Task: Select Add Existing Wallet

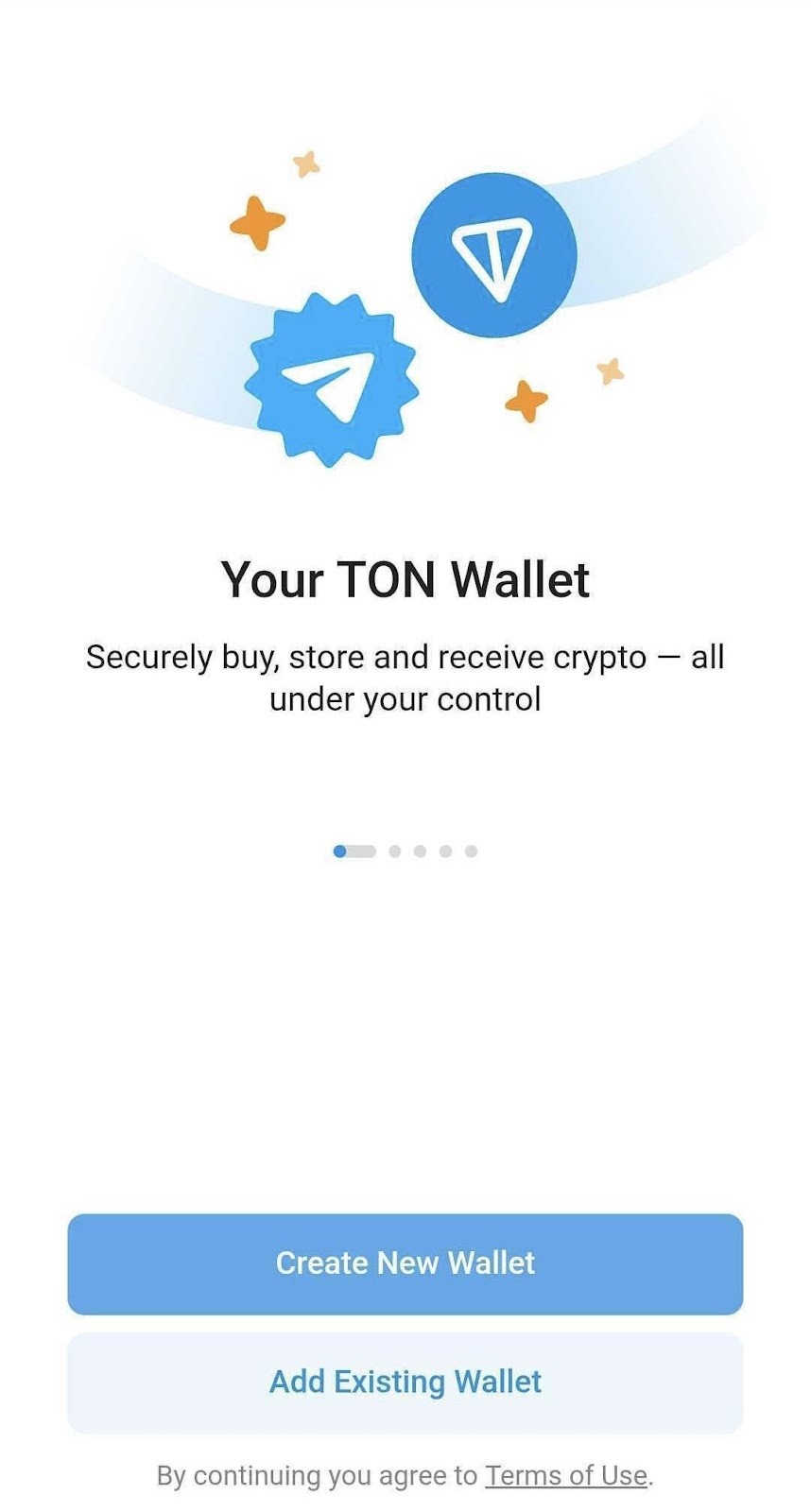Action: (x=405, y=1383)
